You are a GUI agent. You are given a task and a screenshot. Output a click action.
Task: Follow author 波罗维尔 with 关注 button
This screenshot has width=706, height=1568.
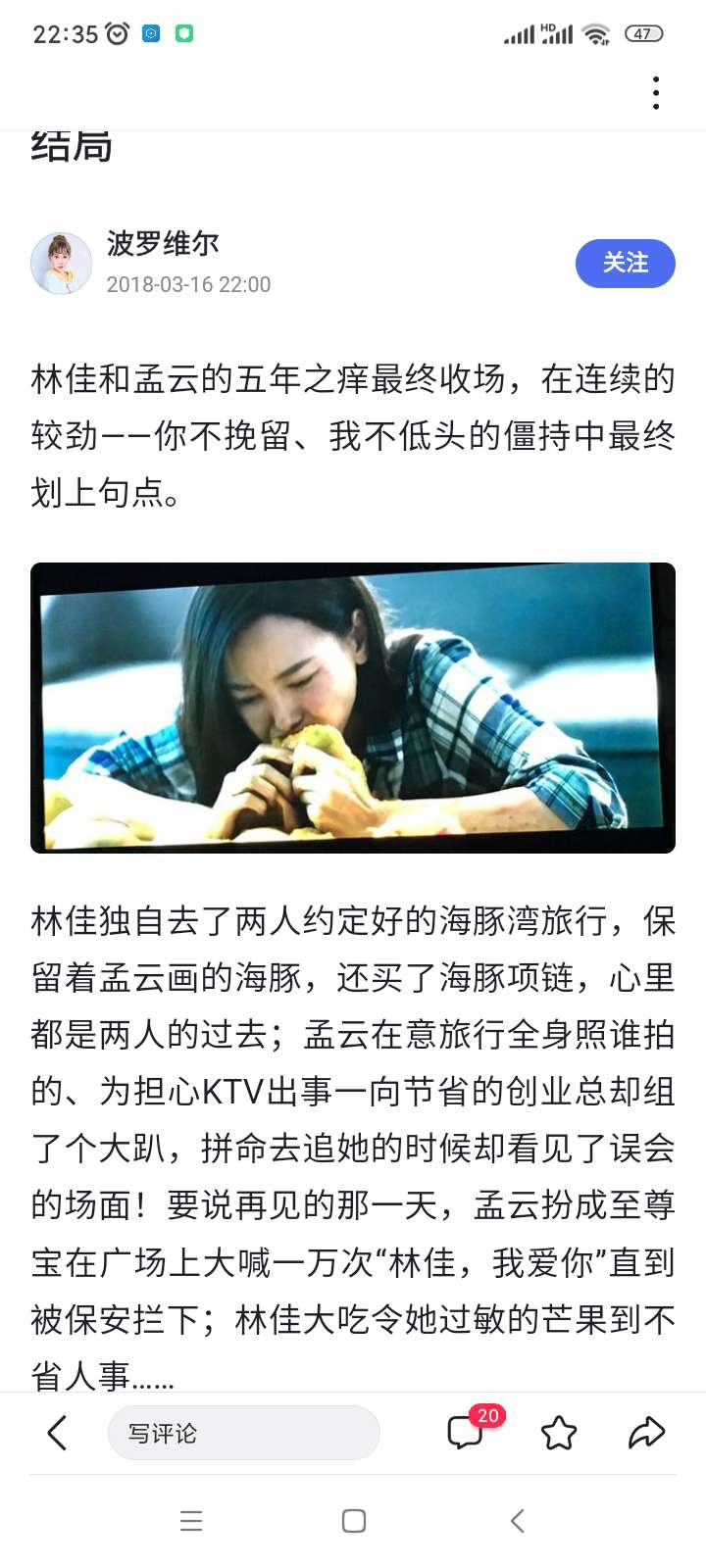[625, 263]
